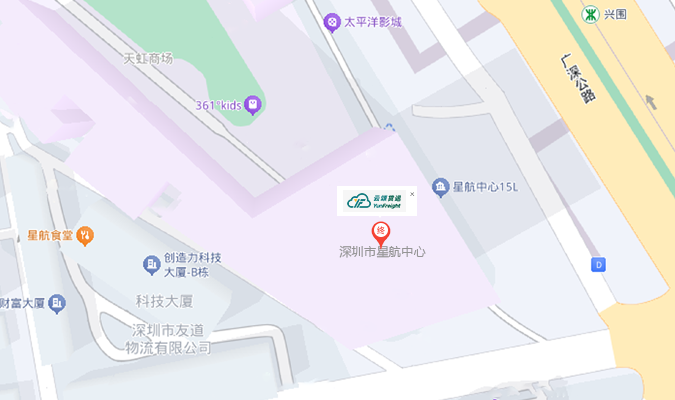This screenshot has width=675, height=400.
Task: Select the 星航中心15L building marker
Action: click(440, 187)
